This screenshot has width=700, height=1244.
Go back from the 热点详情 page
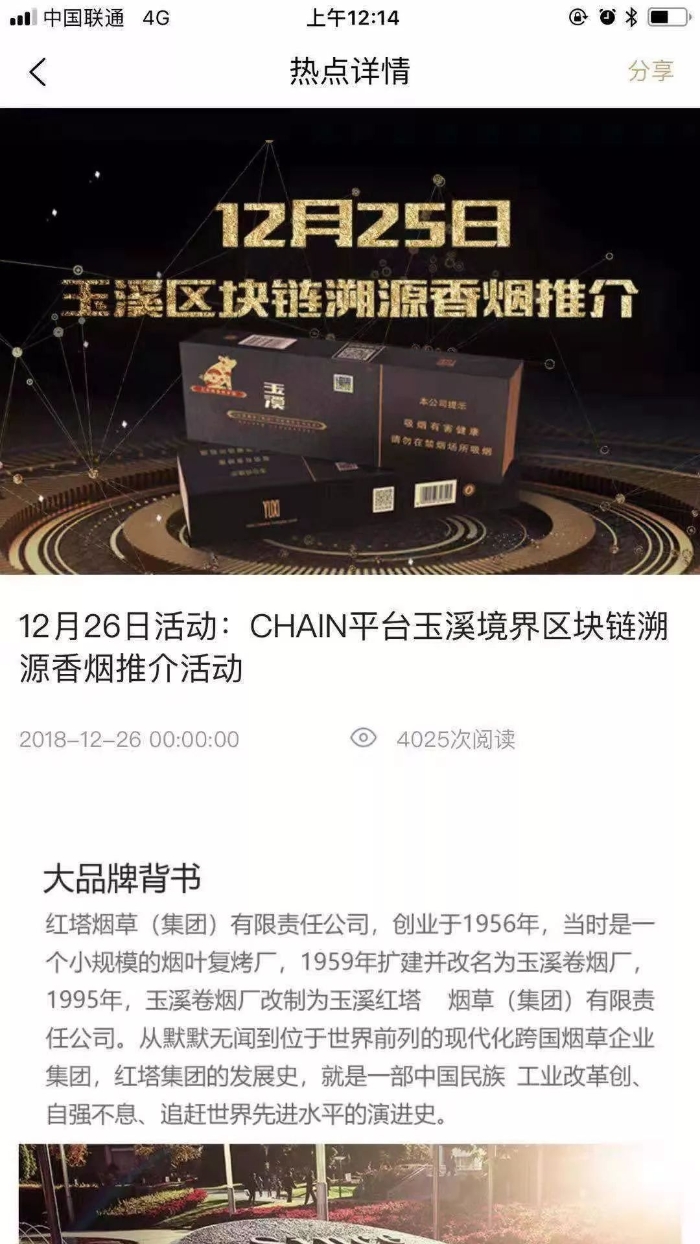click(38, 72)
